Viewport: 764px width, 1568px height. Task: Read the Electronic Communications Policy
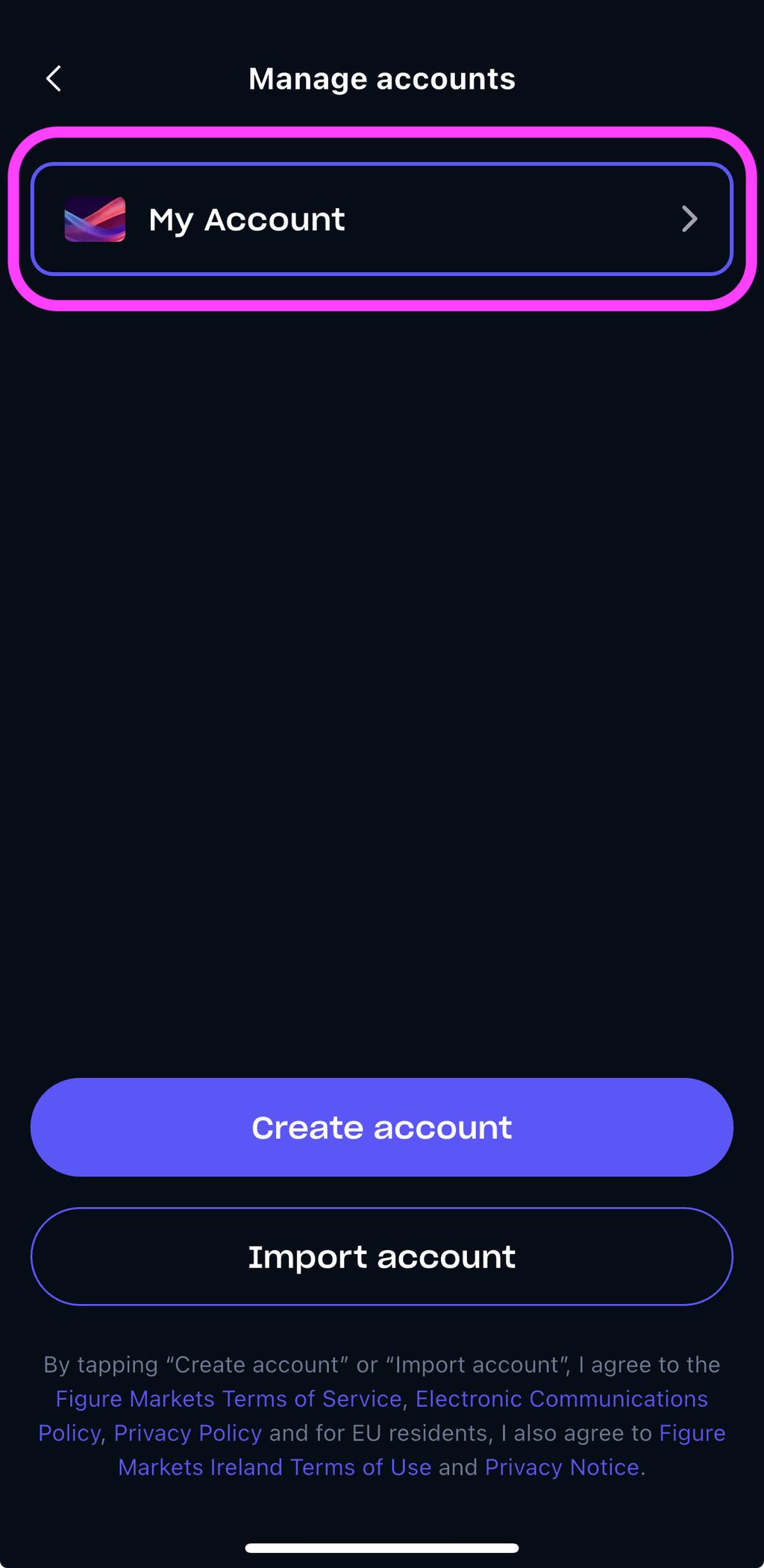pos(561,1399)
